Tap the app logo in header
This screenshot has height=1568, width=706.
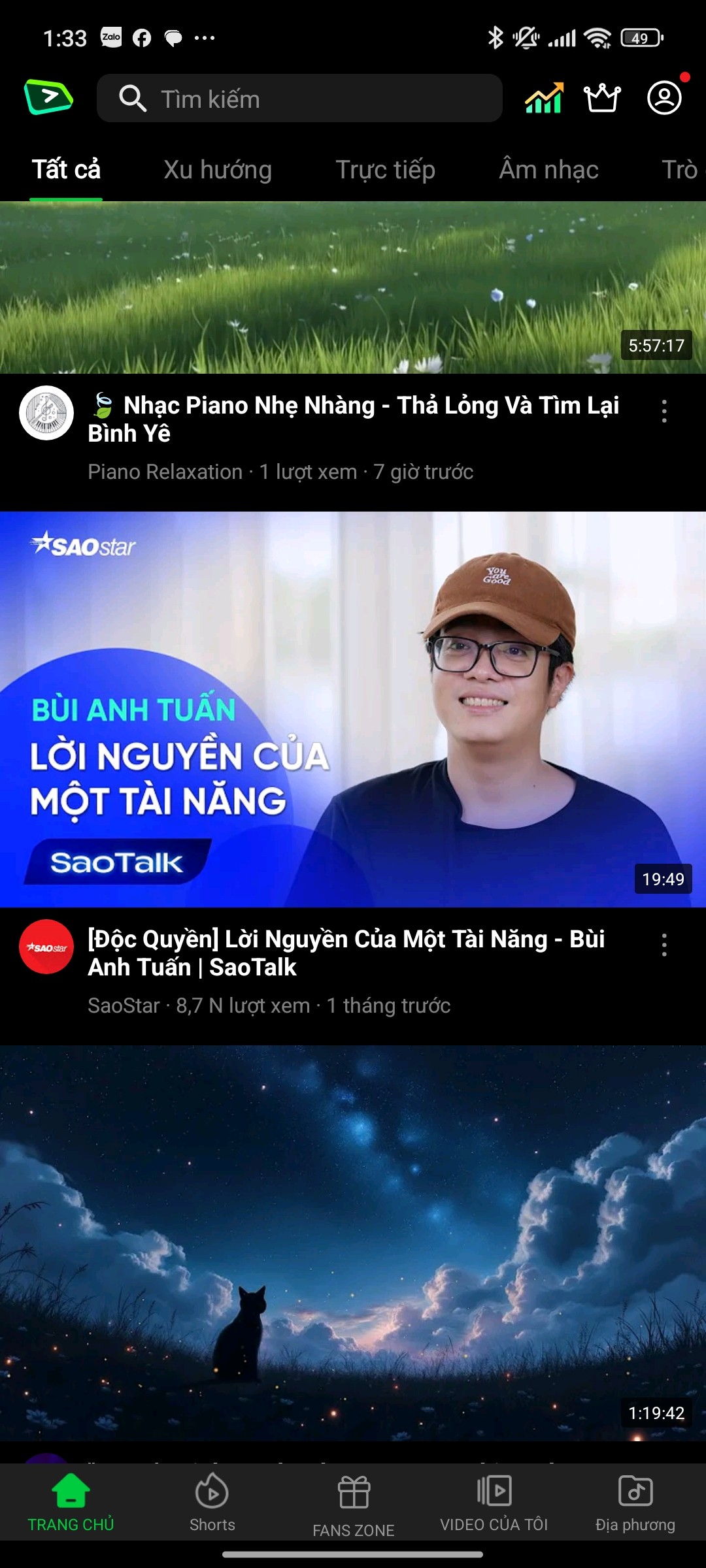[48, 97]
